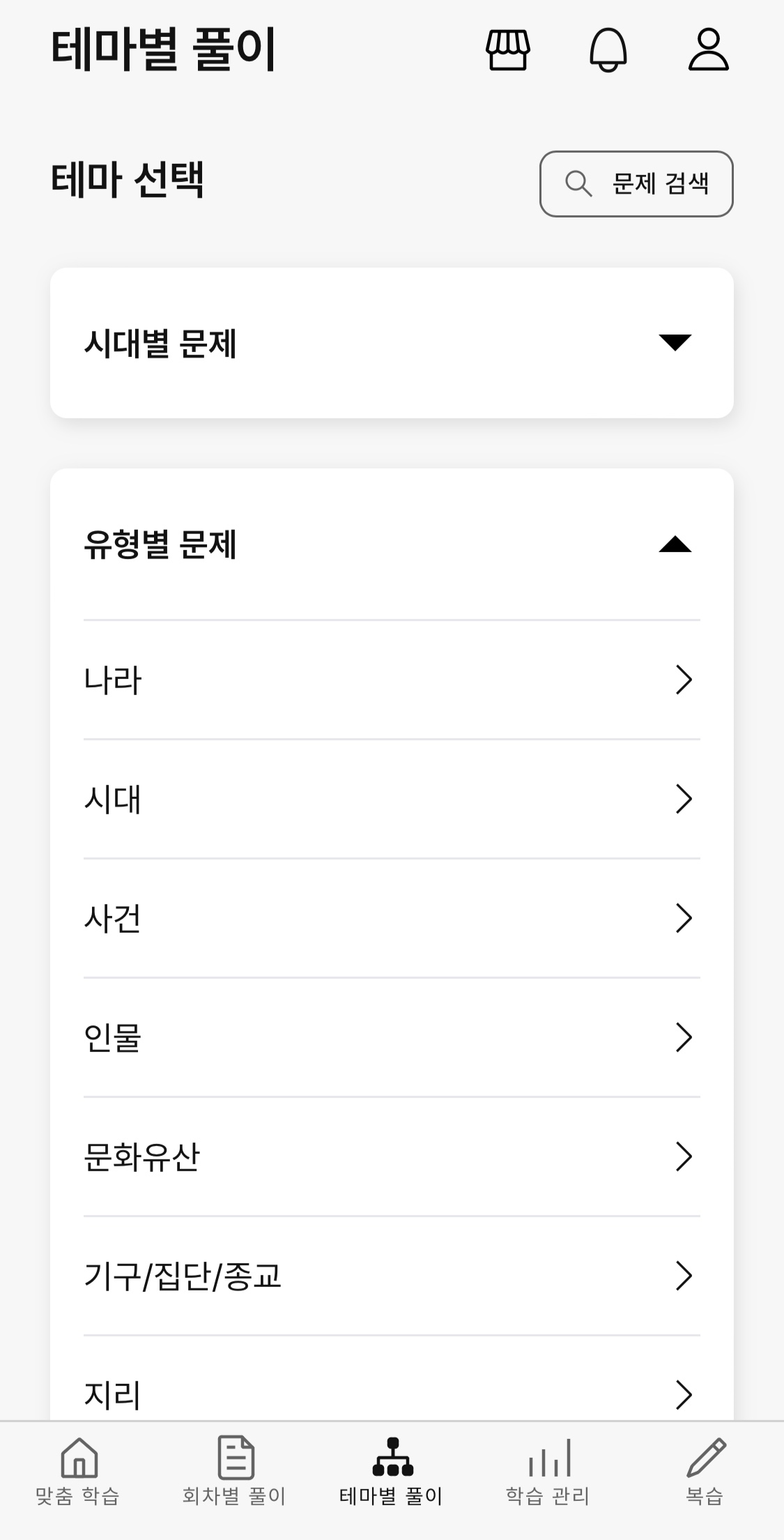Viewport: 784px width, 1540px height.
Task: Tap the 문제 검색 search button
Action: (636, 184)
